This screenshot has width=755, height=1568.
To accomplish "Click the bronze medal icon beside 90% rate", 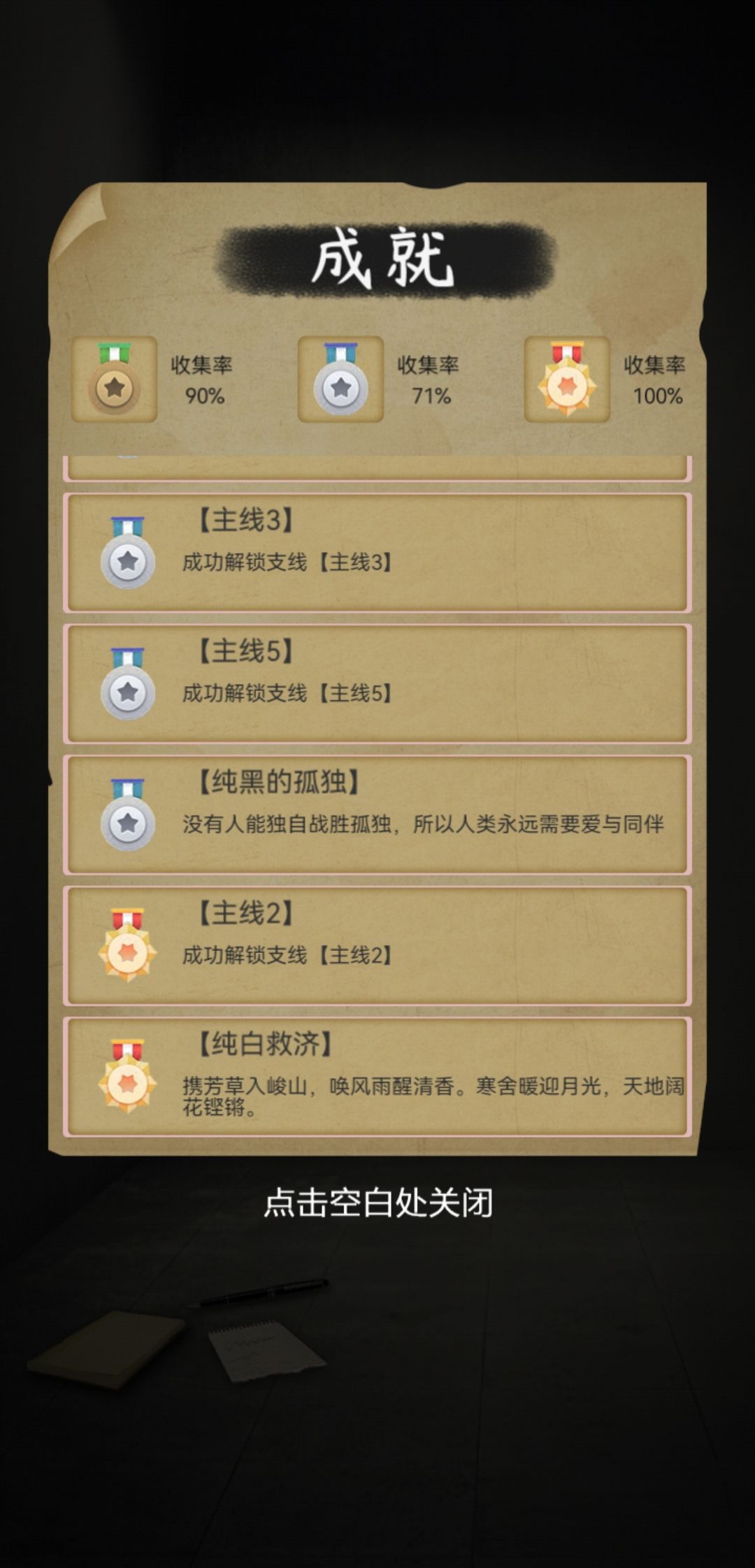I will click(x=116, y=381).
